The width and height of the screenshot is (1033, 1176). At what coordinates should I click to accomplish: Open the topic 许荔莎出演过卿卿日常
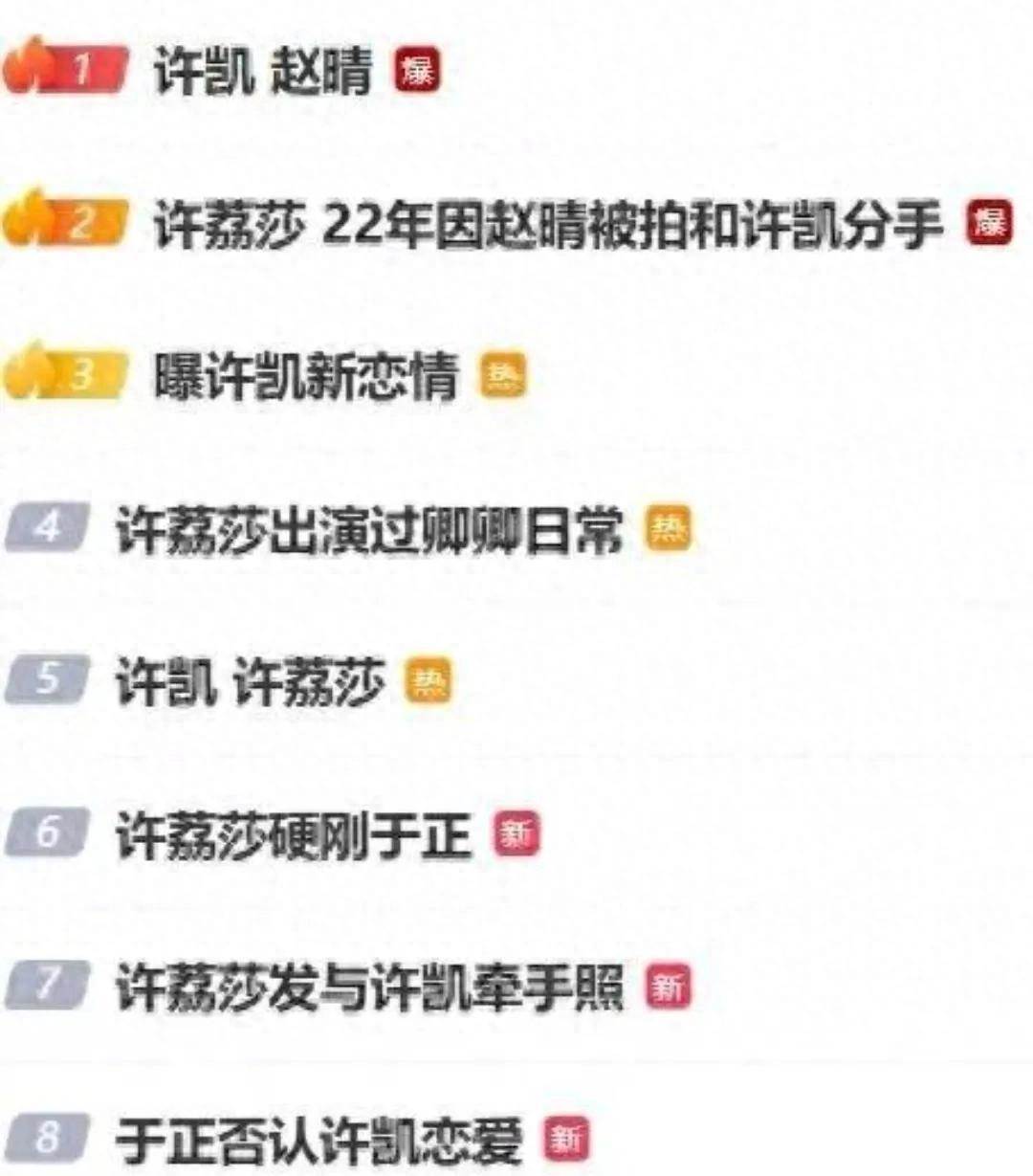pyautogui.click(x=368, y=529)
